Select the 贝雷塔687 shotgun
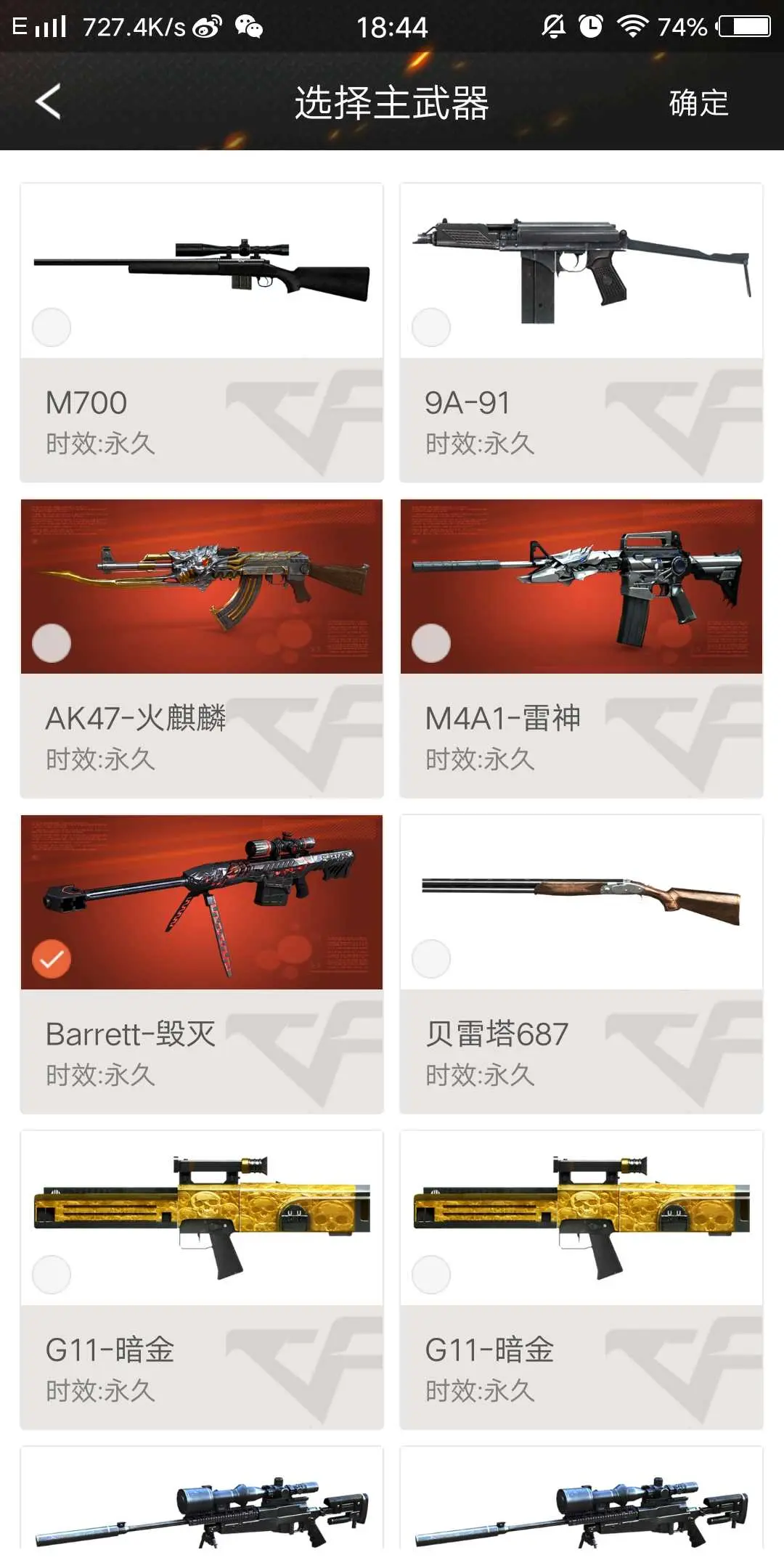Image resolution: width=784 pixels, height=1568 pixels. click(431, 959)
